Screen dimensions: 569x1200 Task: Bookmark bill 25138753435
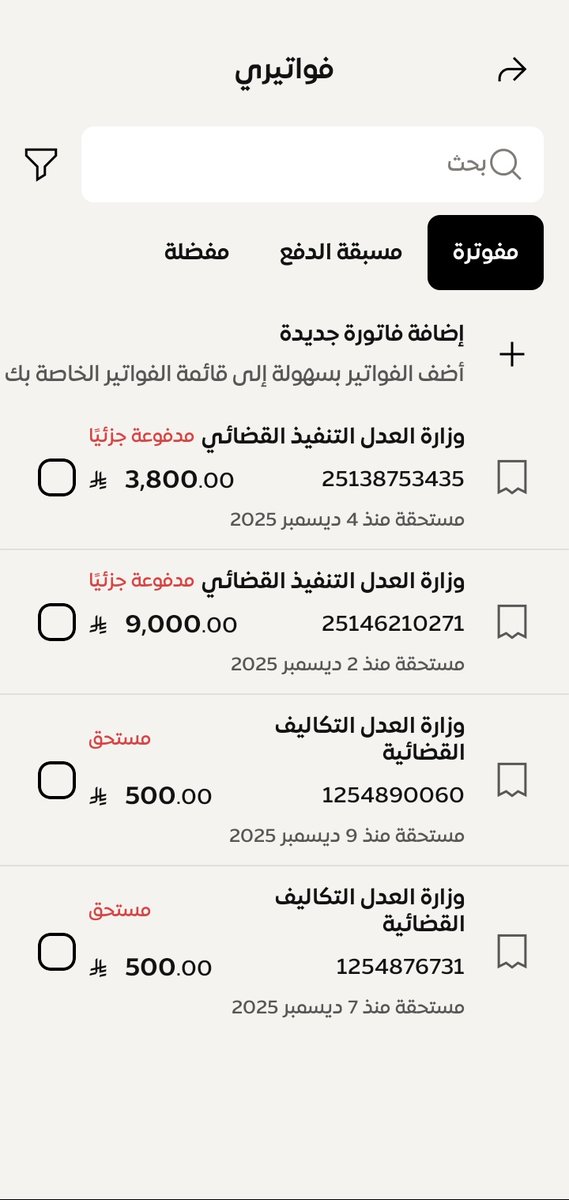coord(511,478)
